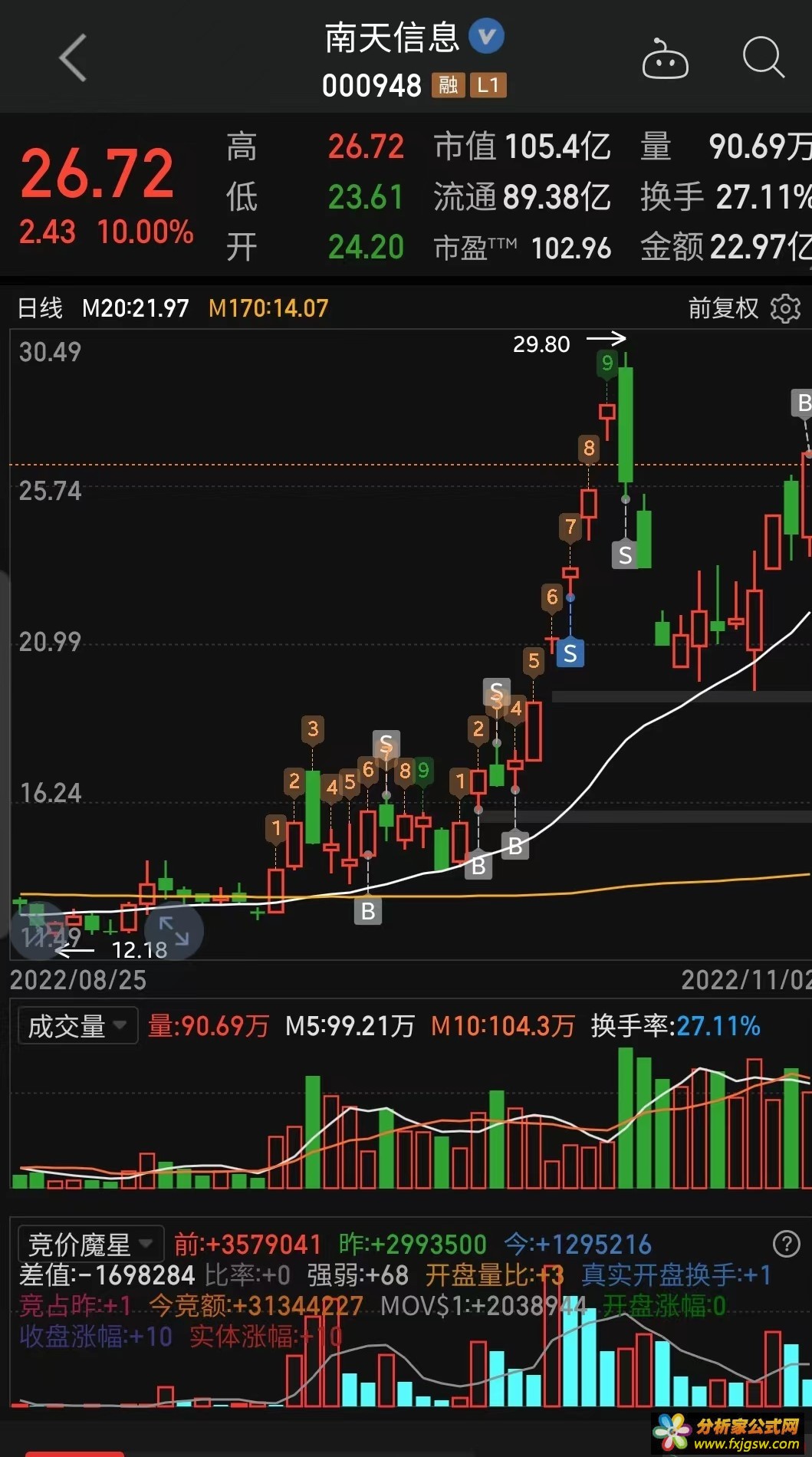
Task: Switch the 日线 chart period
Action: point(41,308)
